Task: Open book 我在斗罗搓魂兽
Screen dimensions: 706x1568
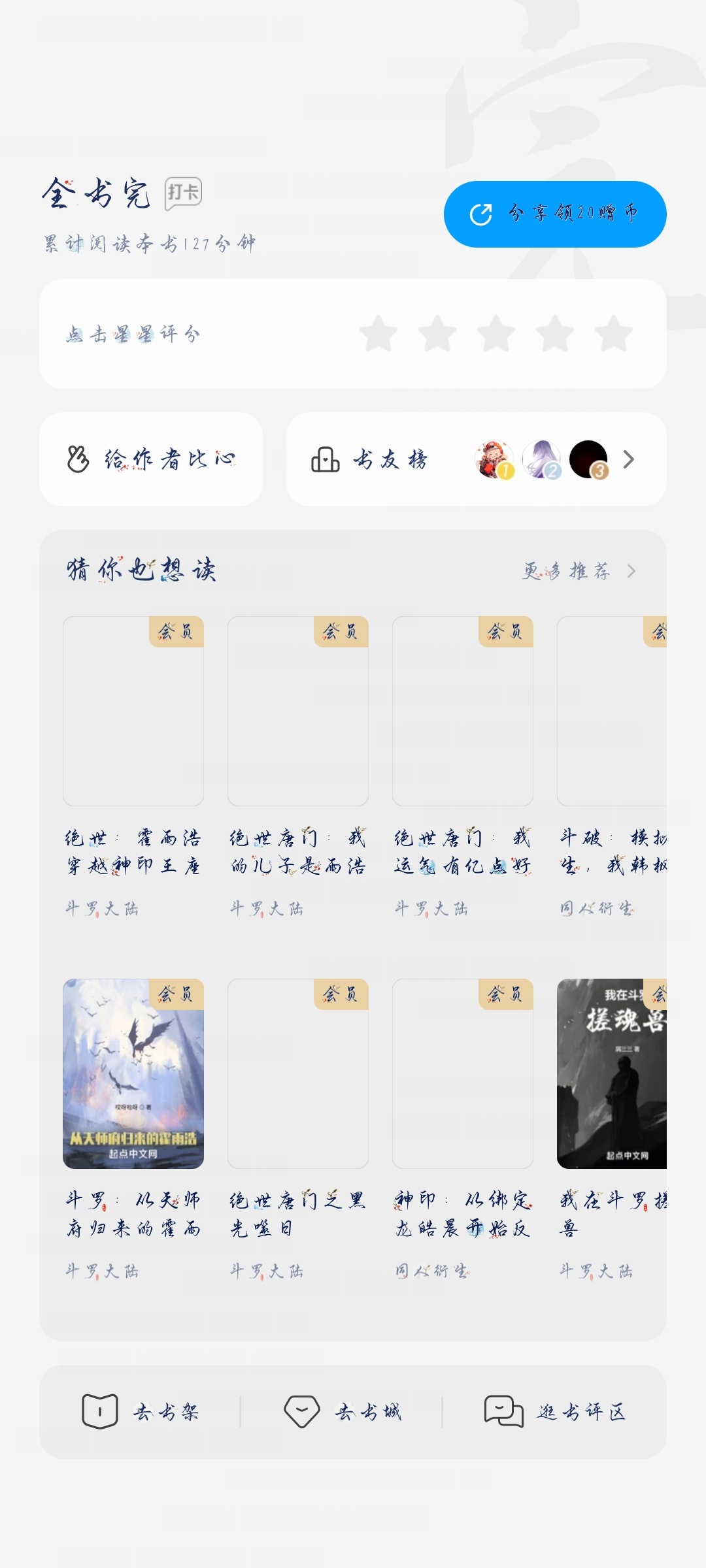Action: pos(612,1129)
